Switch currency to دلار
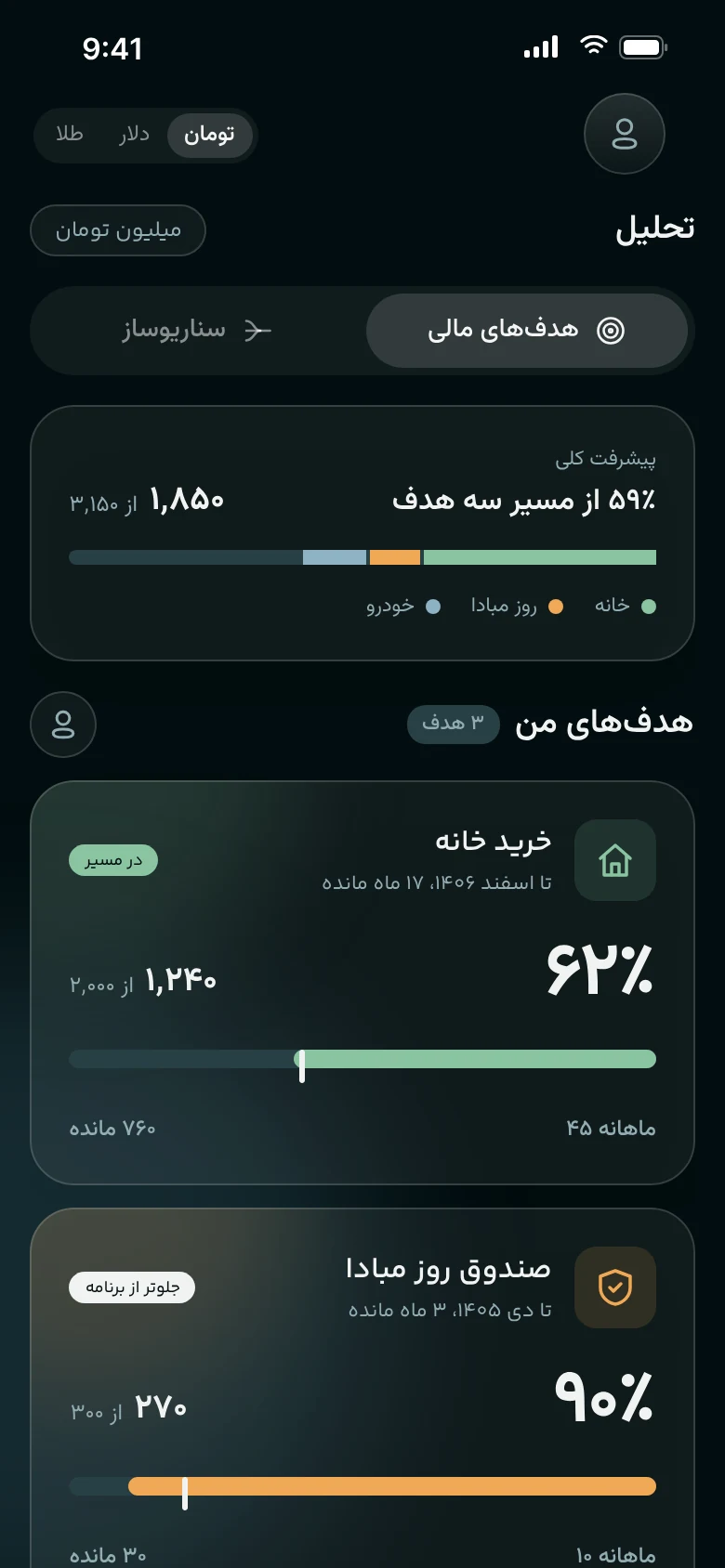Image resolution: width=725 pixels, height=1568 pixels. (134, 135)
